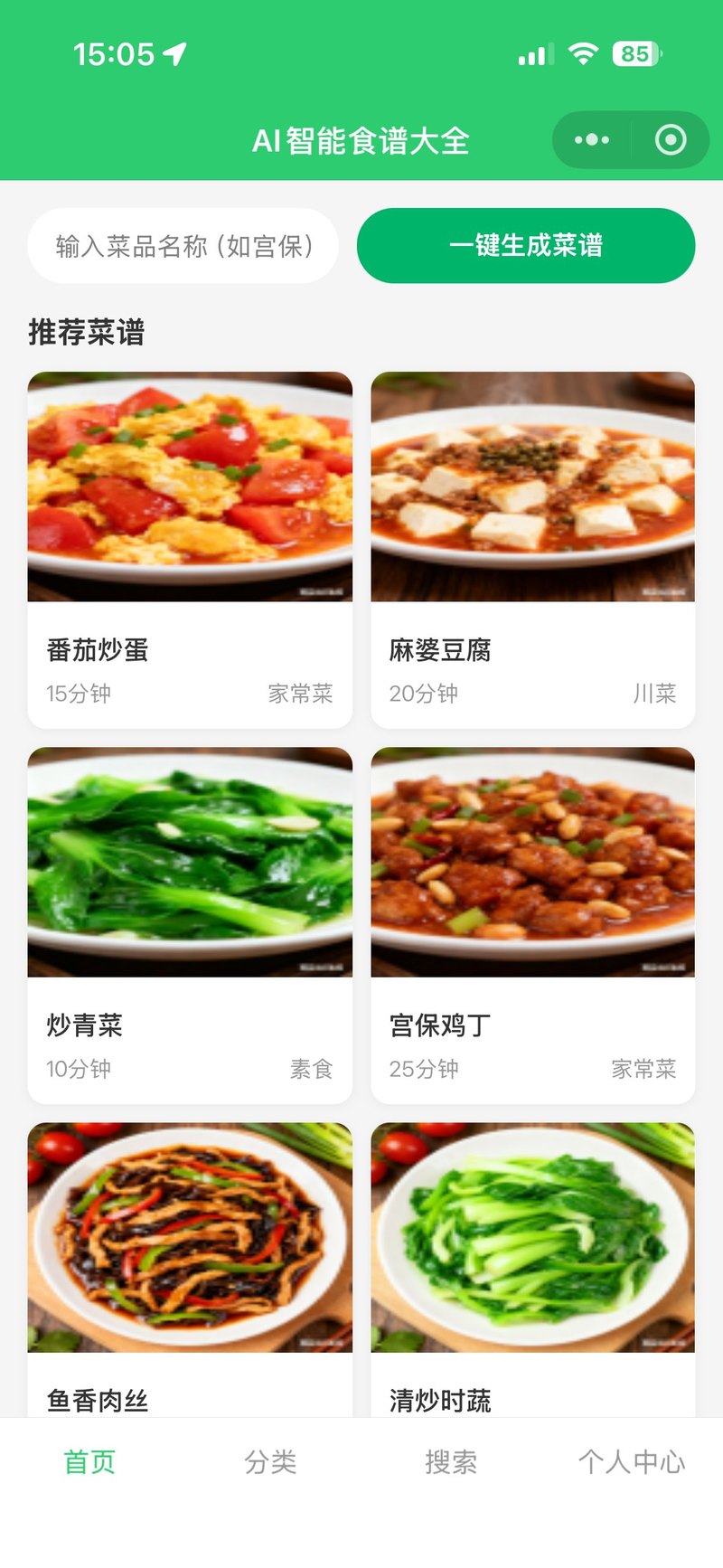Go to the 首页 tab
The width and height of the screenshot is (723, 1568).
coord(89,1461)
